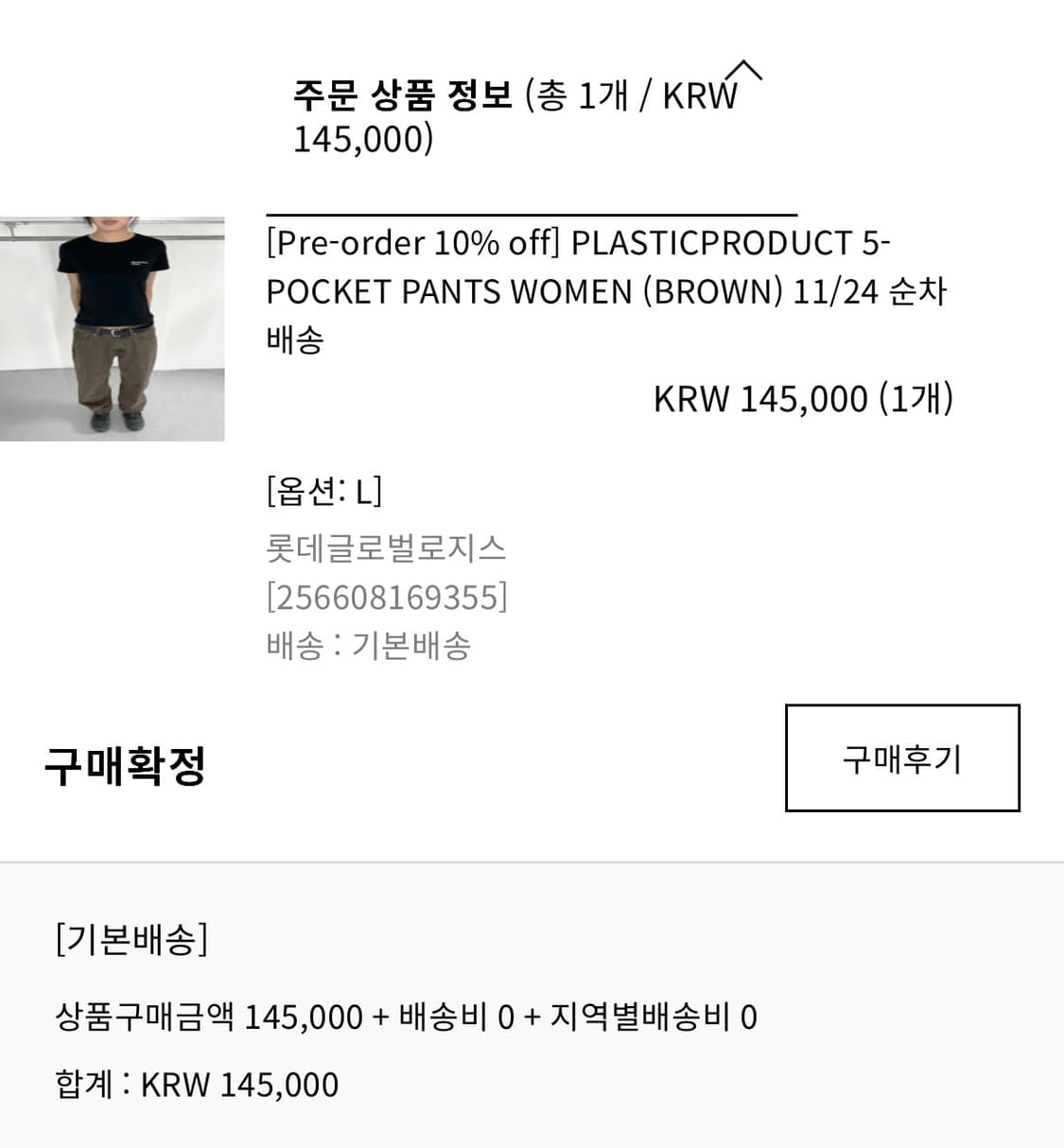Click the tracking number 256608169355

[388, 596]
